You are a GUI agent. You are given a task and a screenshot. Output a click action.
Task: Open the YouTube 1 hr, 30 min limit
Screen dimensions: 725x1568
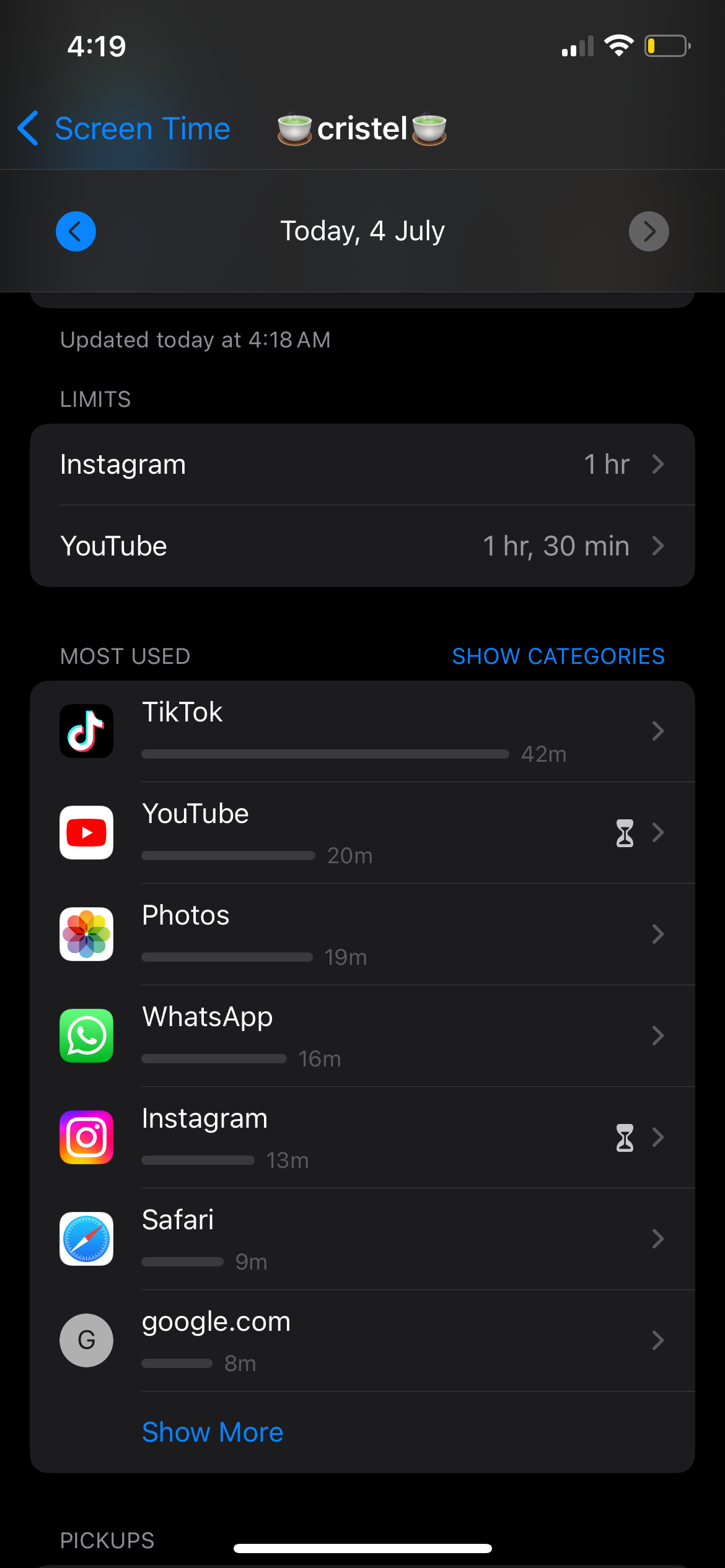362,546
